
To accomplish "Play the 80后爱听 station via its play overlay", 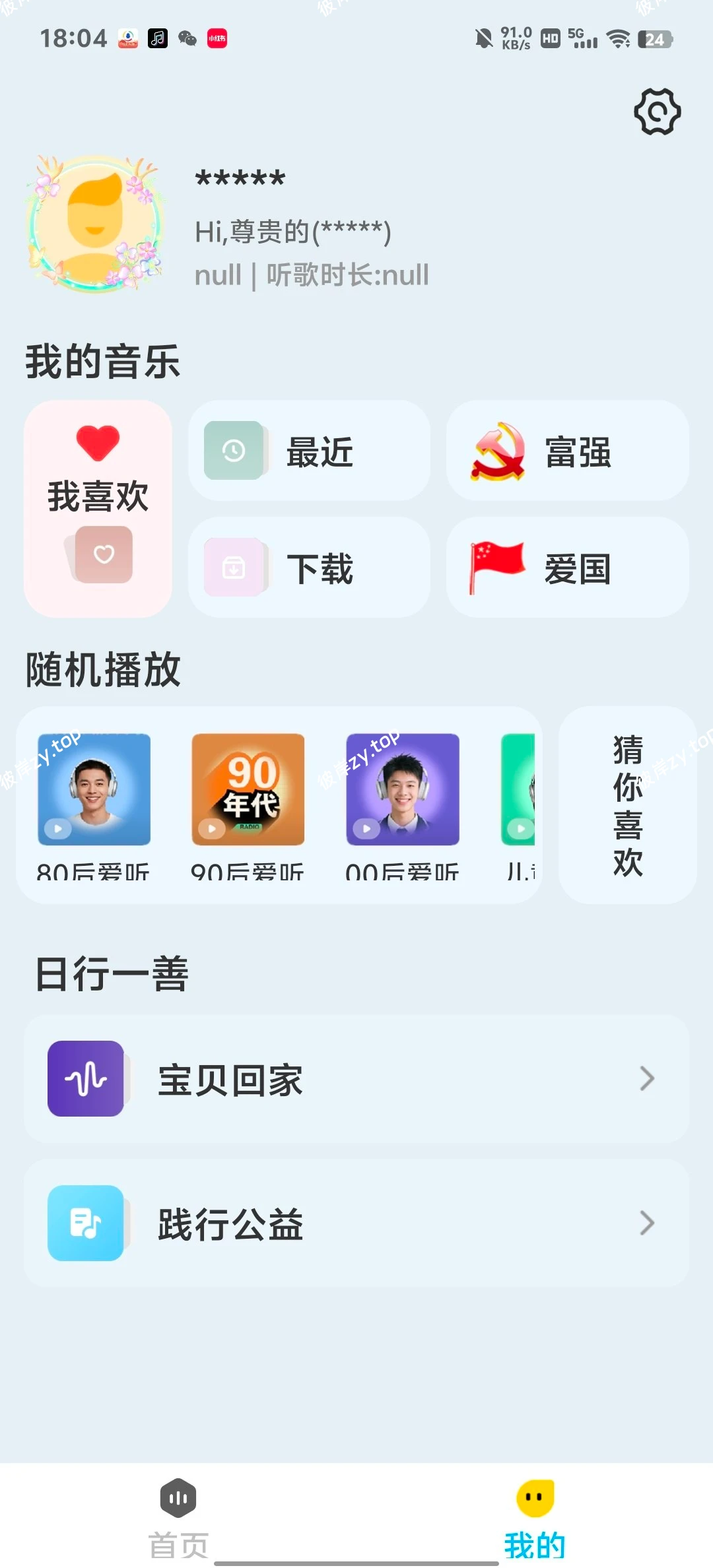I will tap(59, 827).
